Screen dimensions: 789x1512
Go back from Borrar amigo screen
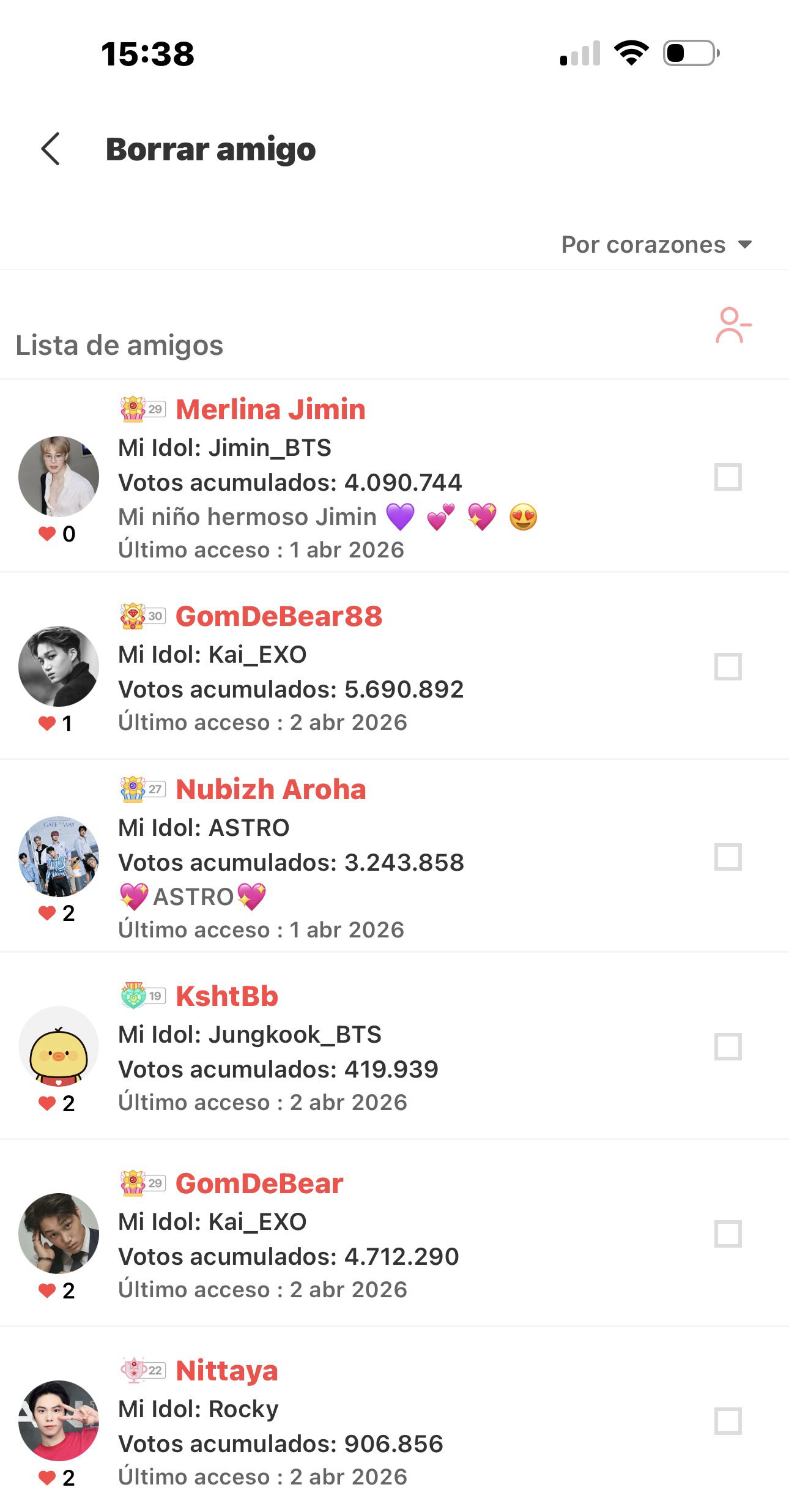51,149
